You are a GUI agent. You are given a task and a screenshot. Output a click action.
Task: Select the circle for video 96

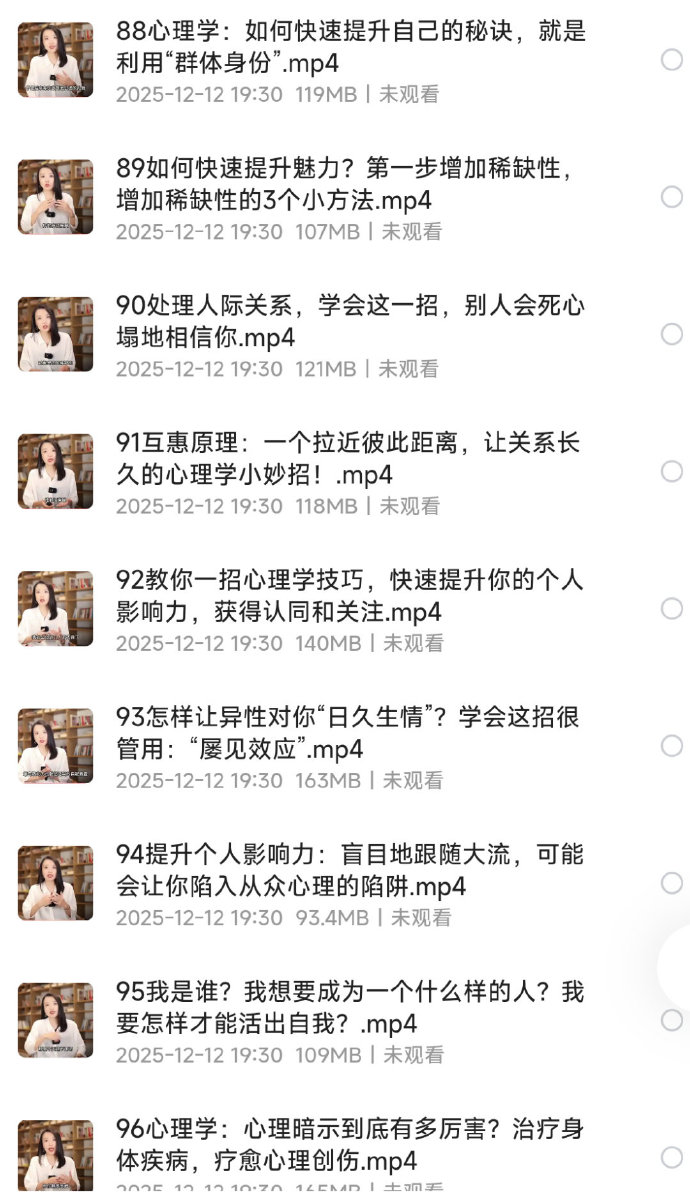click(x=672, y=1157)
